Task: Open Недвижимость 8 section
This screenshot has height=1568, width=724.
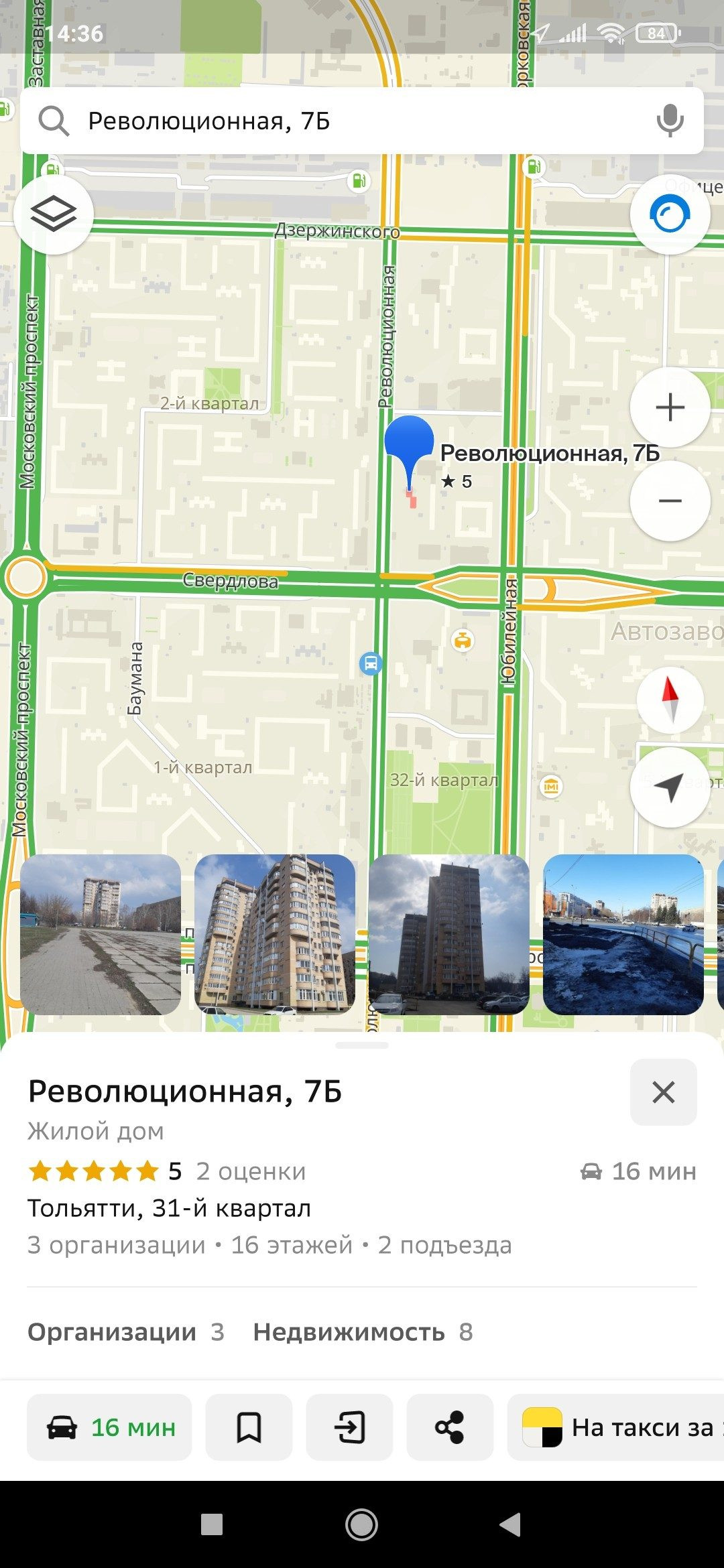Action: click(x=363, y=1332)
